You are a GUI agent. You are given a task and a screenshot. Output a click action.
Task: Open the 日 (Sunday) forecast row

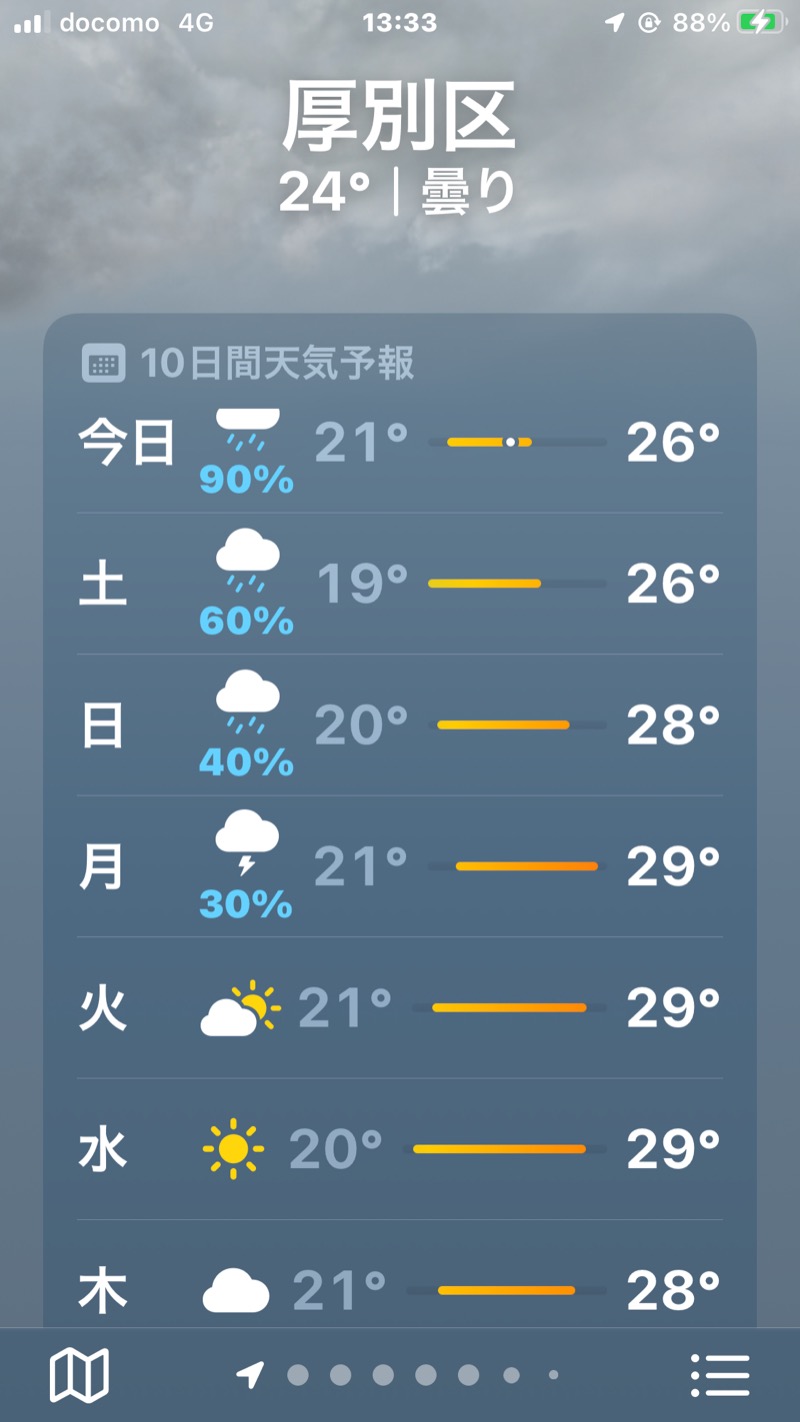[400, 725]
